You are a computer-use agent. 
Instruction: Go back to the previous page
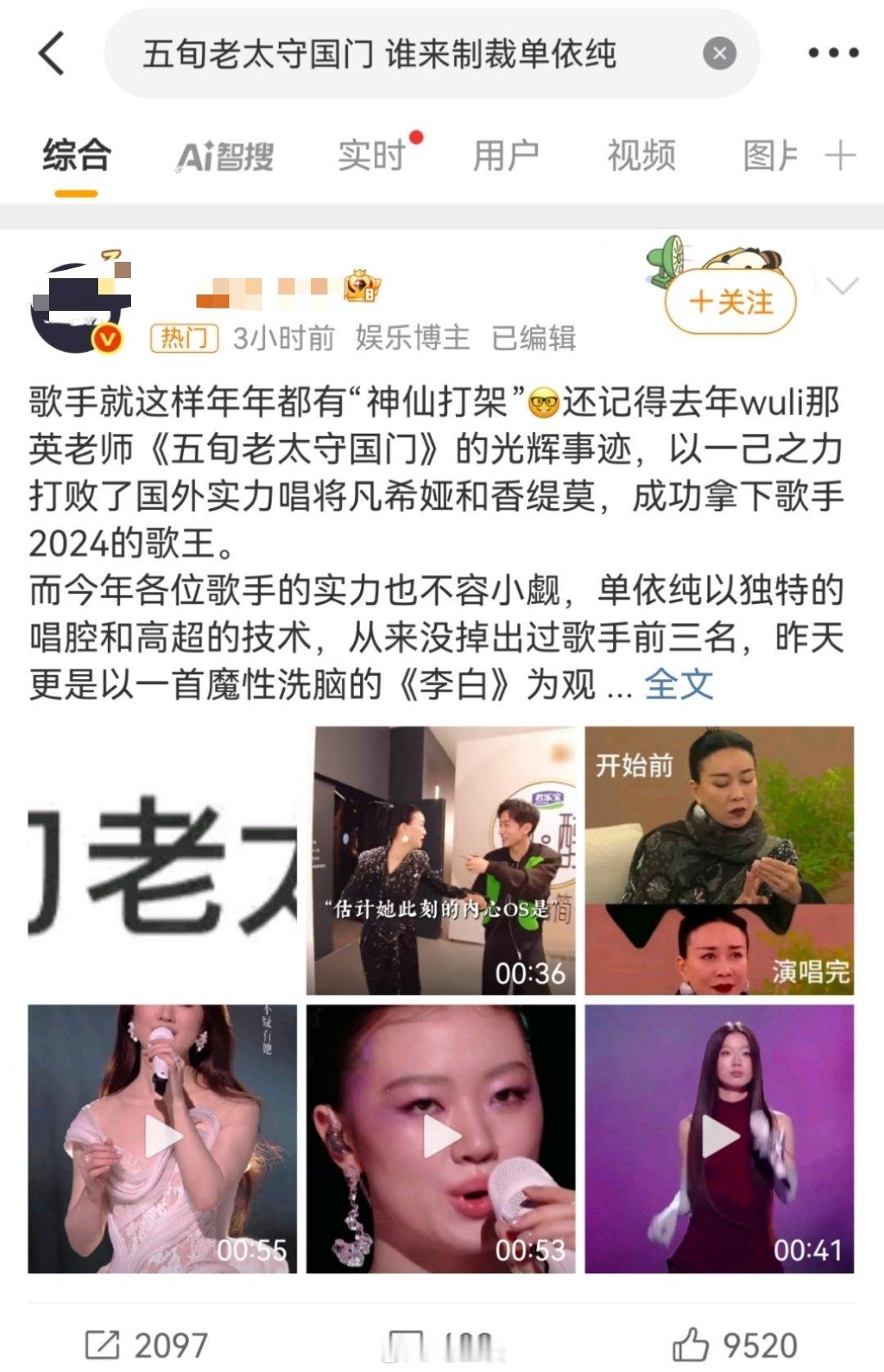point(52,54)
